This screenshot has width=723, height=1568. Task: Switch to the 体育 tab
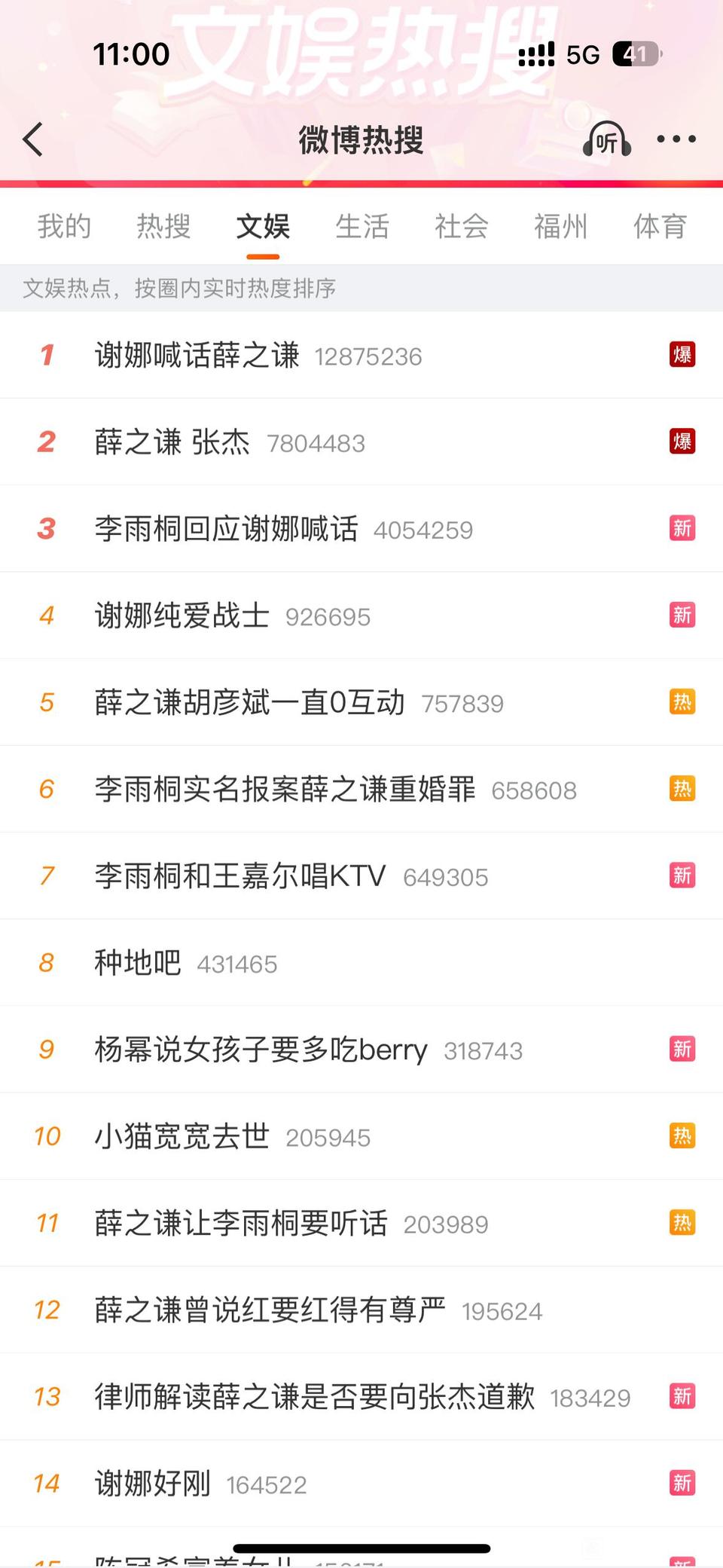[660, 226]
